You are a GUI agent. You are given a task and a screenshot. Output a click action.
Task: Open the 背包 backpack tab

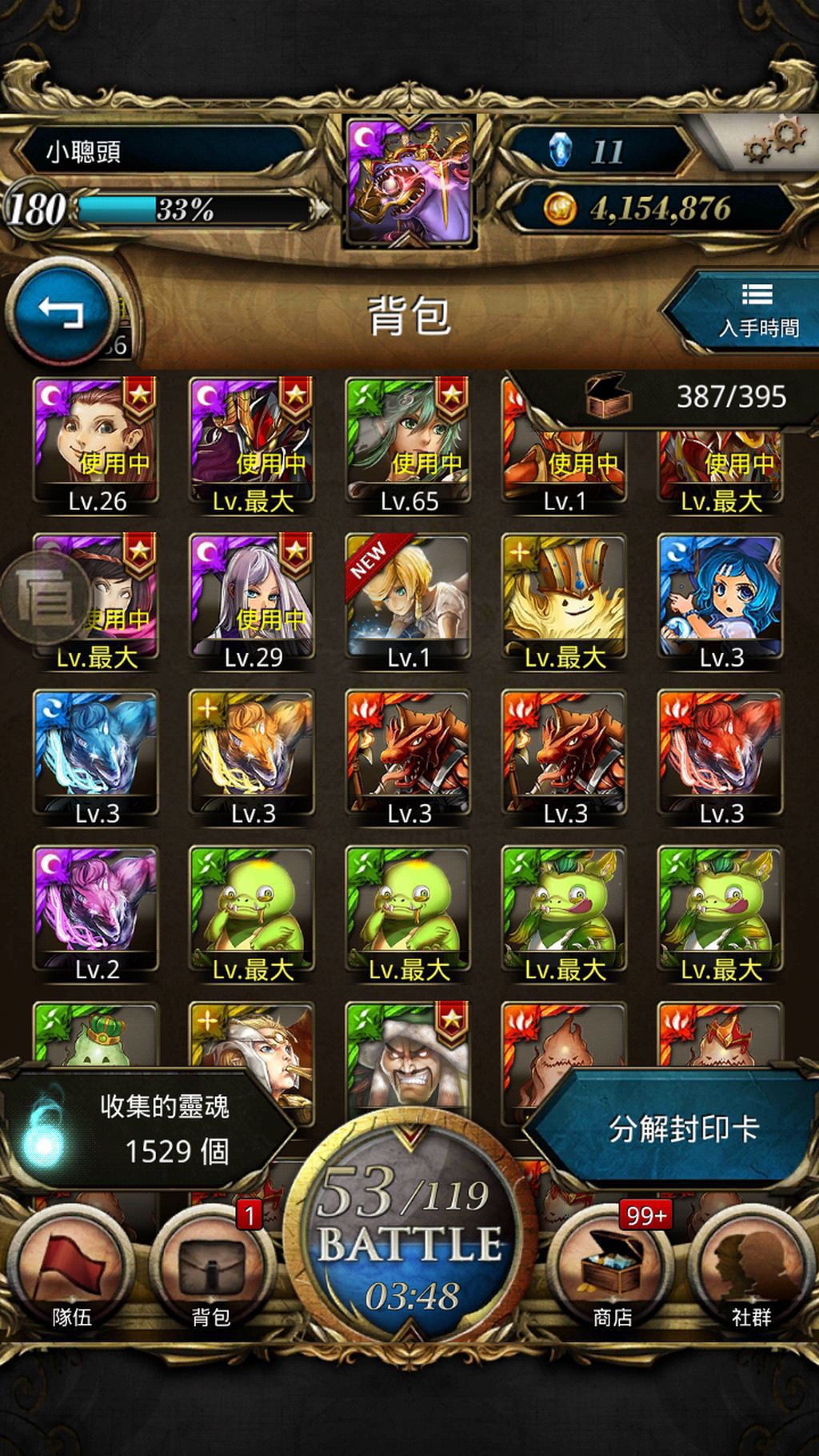pyautogui.click(x=211, y=1272)
